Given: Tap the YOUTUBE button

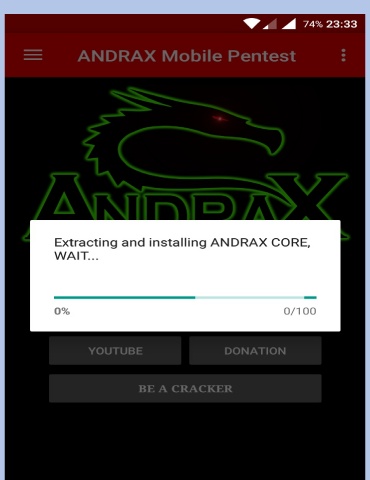Looking at the screenshot, I should [x=115, y=351].
